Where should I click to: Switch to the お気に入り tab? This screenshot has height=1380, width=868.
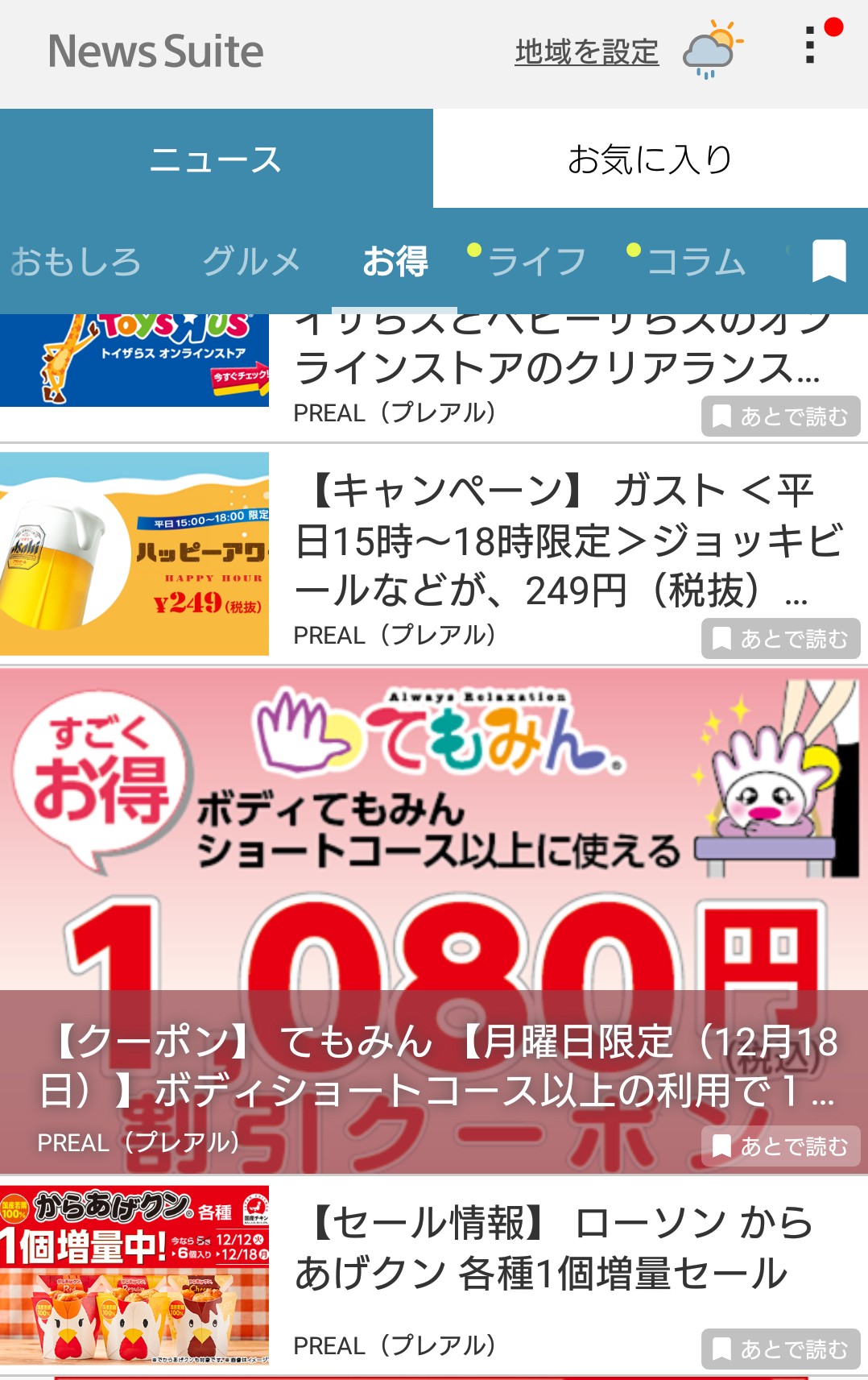point(650,159)
